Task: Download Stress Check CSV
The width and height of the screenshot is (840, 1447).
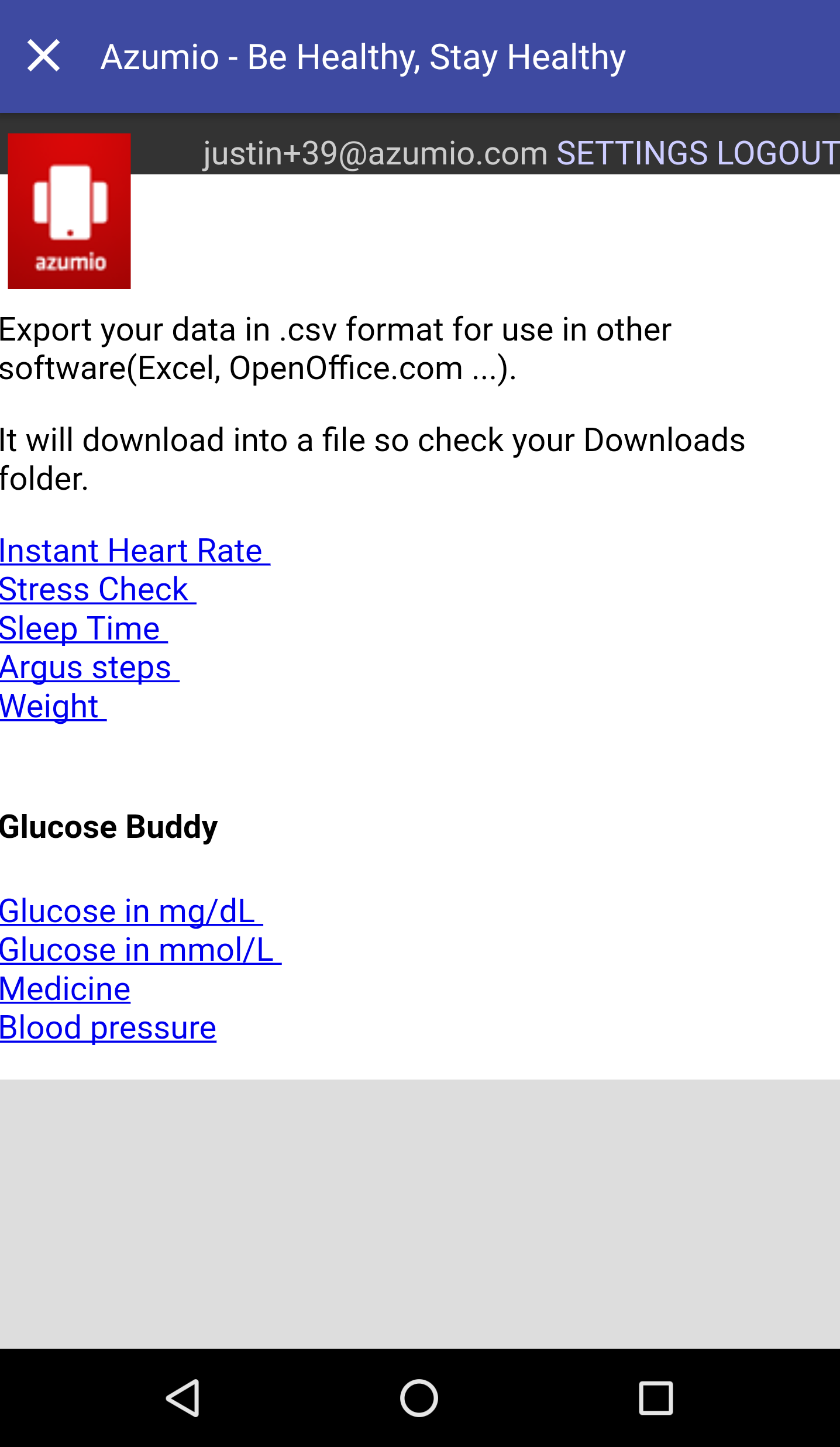Action: pos(95,589)
